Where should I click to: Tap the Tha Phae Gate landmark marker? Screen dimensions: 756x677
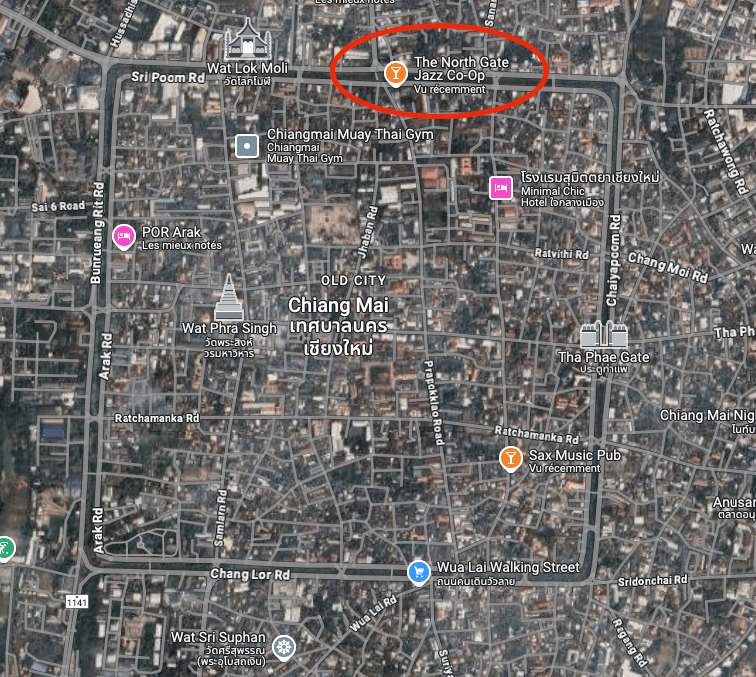coord(604,336)
